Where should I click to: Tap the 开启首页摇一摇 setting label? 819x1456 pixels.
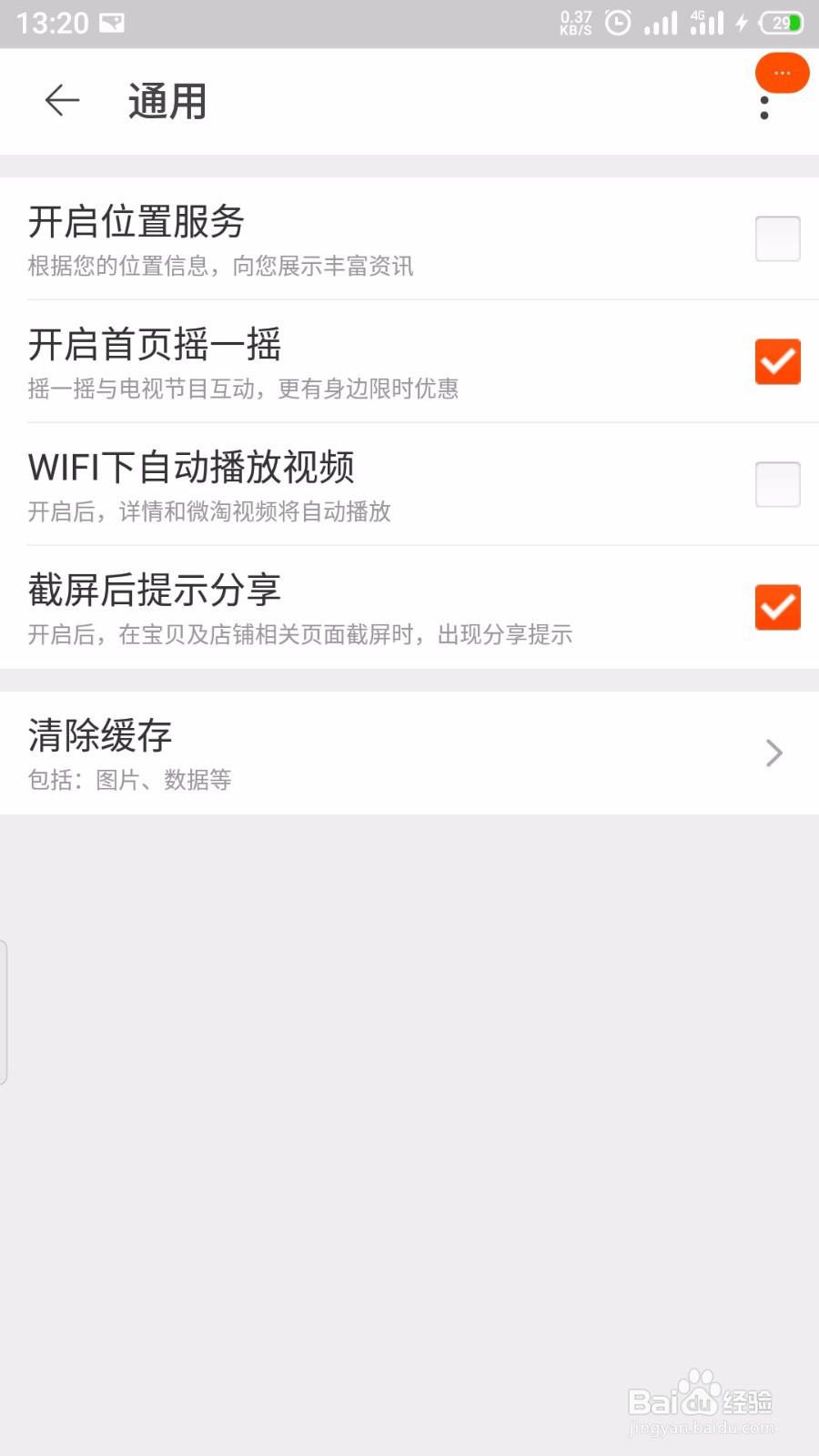(155, 346)
